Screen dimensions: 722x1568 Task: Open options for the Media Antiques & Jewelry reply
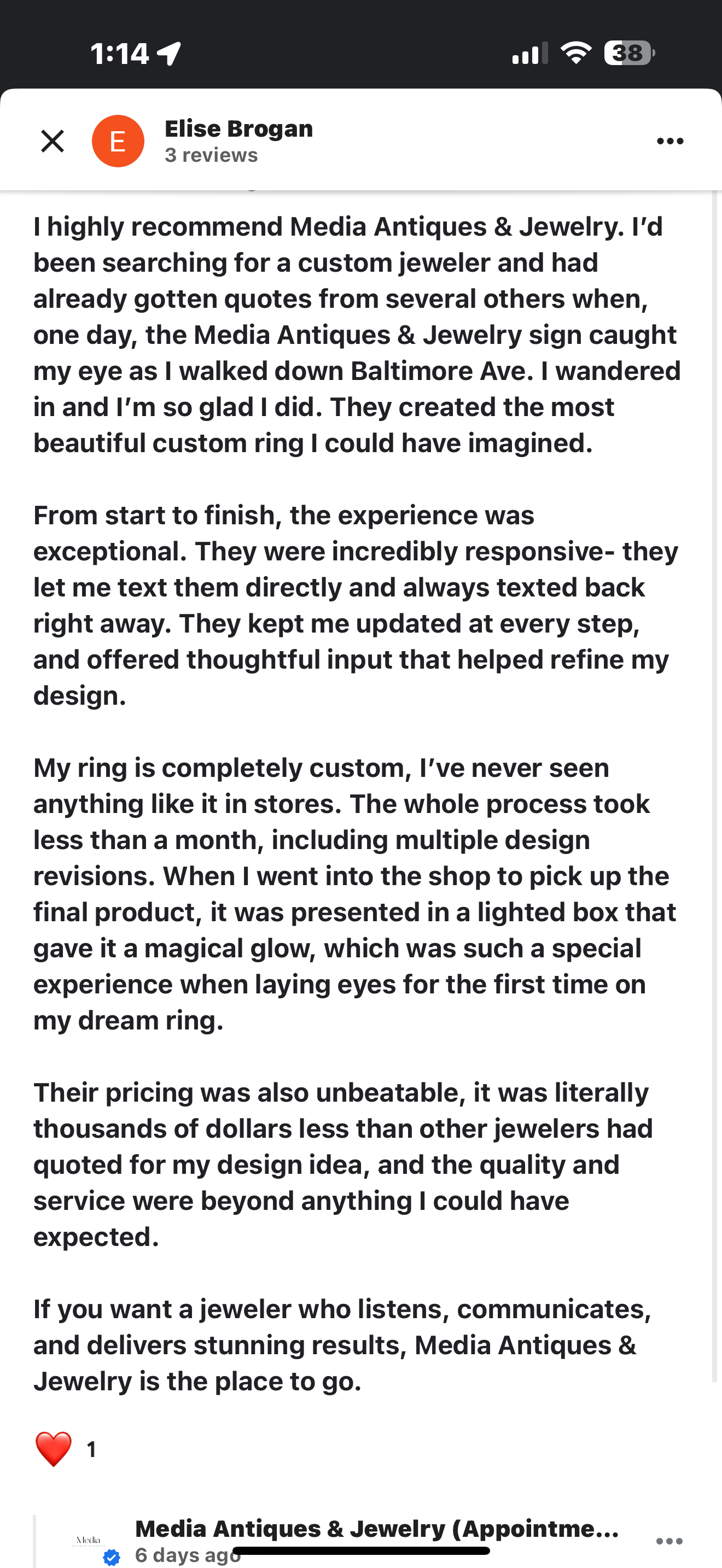tap(669, 1541)
